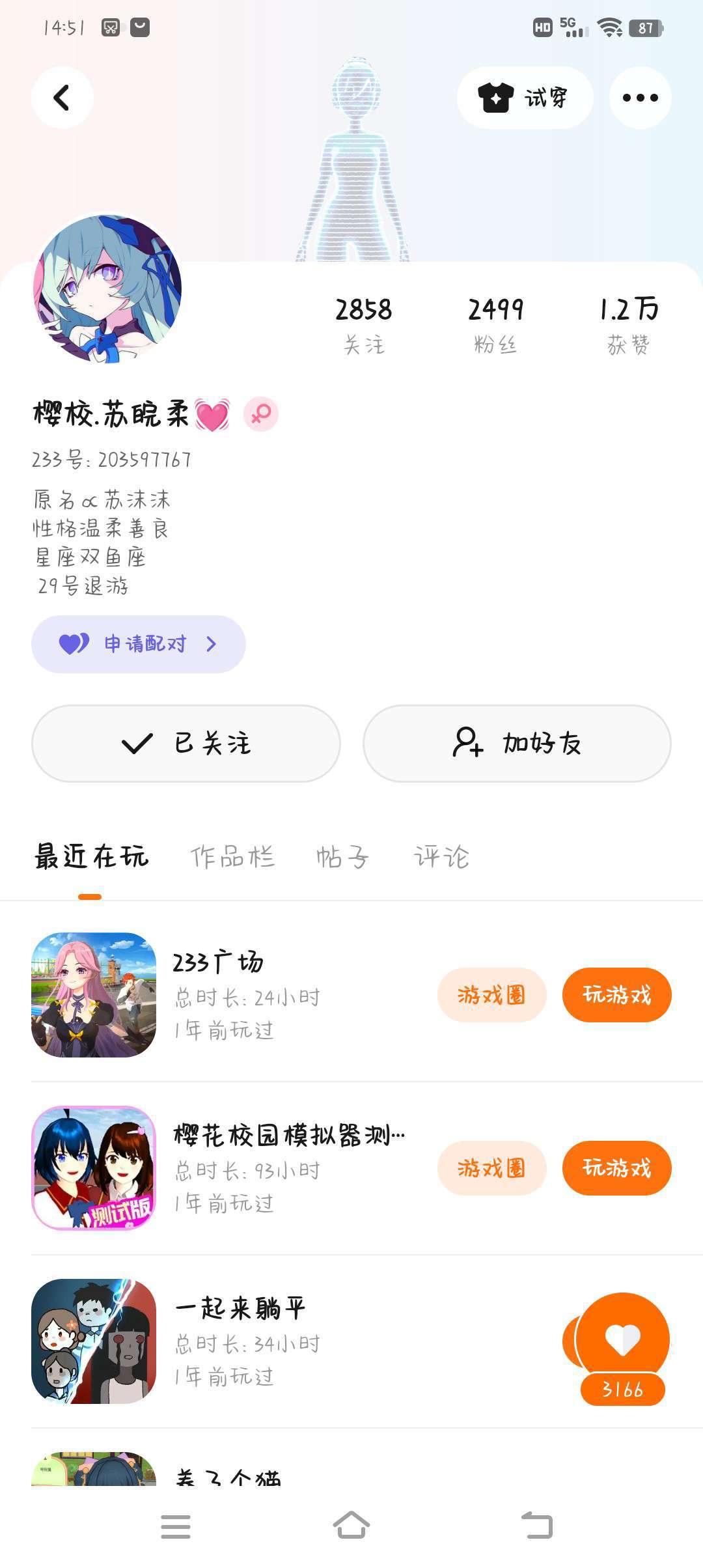View the 关注 following list
The image size is (703, 1568).
pos(364,324)
